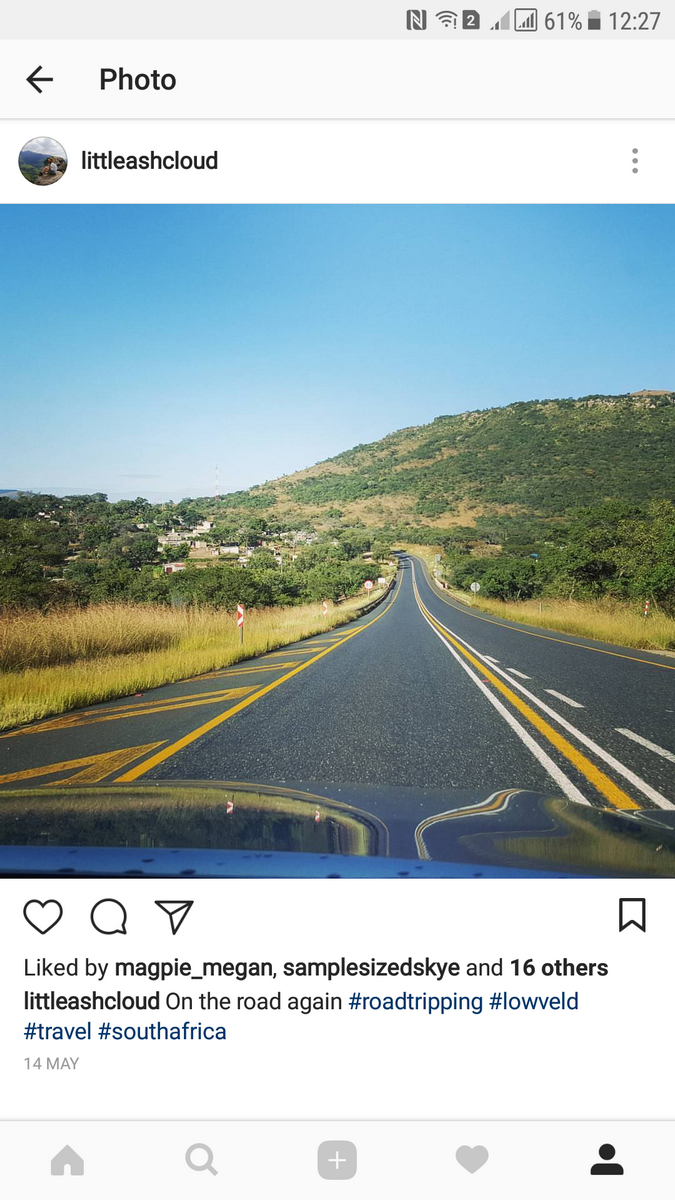Open the littleashcloud username in post header
675x1200 pixels.
[x=149, y=161]
